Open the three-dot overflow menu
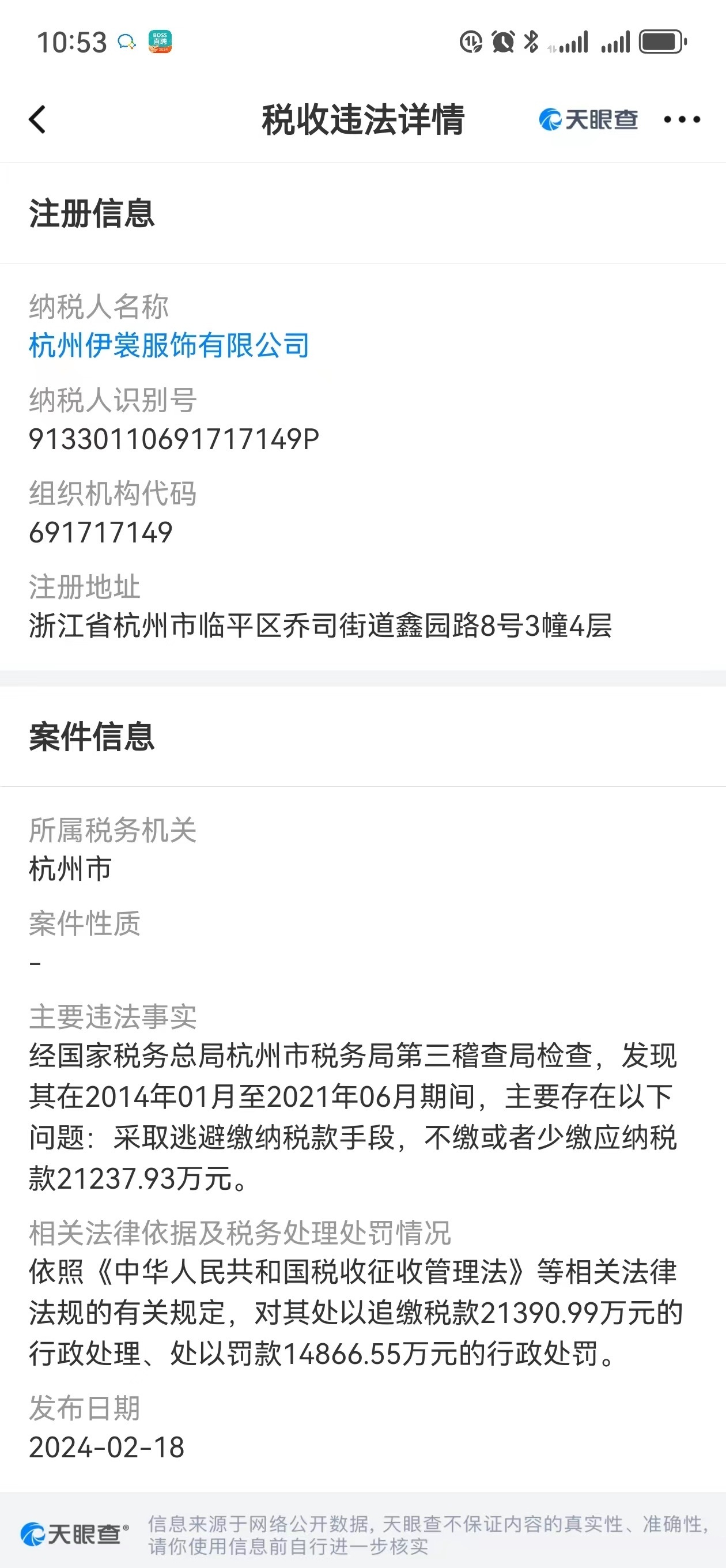Image resolution: width=726 pixels, height=1568 pixels. (x=682, y=119)
